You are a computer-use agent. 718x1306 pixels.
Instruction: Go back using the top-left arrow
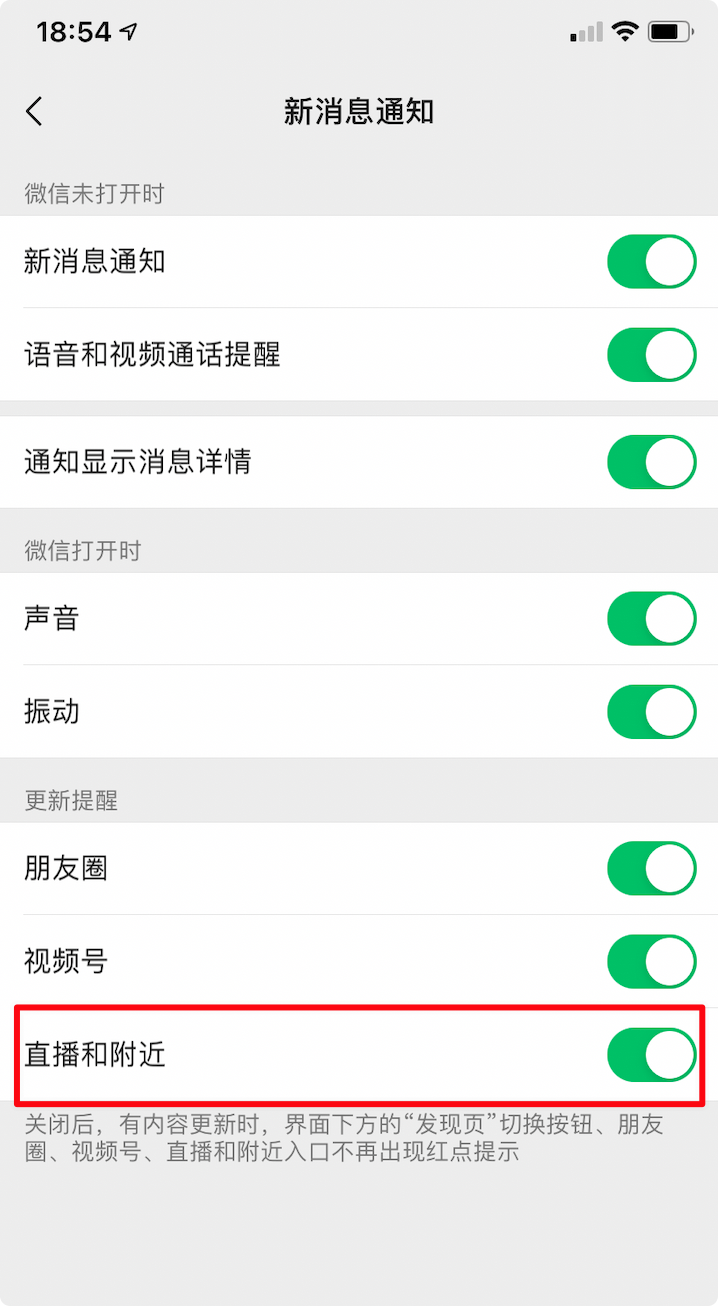pyautogui.click(x=34, y=111)
